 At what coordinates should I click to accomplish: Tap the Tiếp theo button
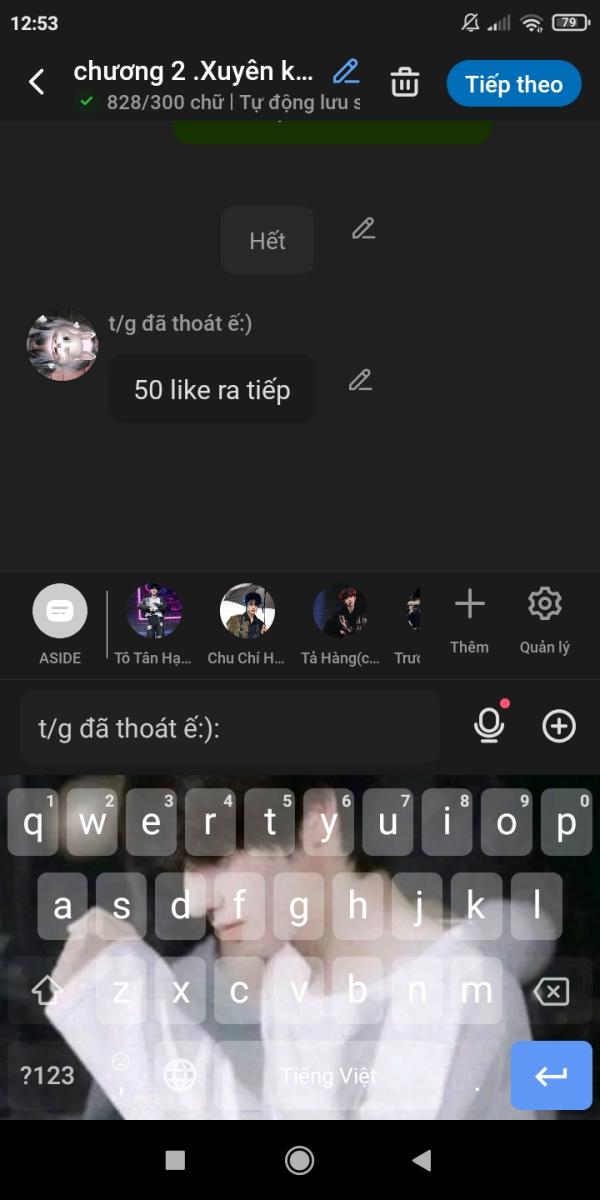click(514, 84)
